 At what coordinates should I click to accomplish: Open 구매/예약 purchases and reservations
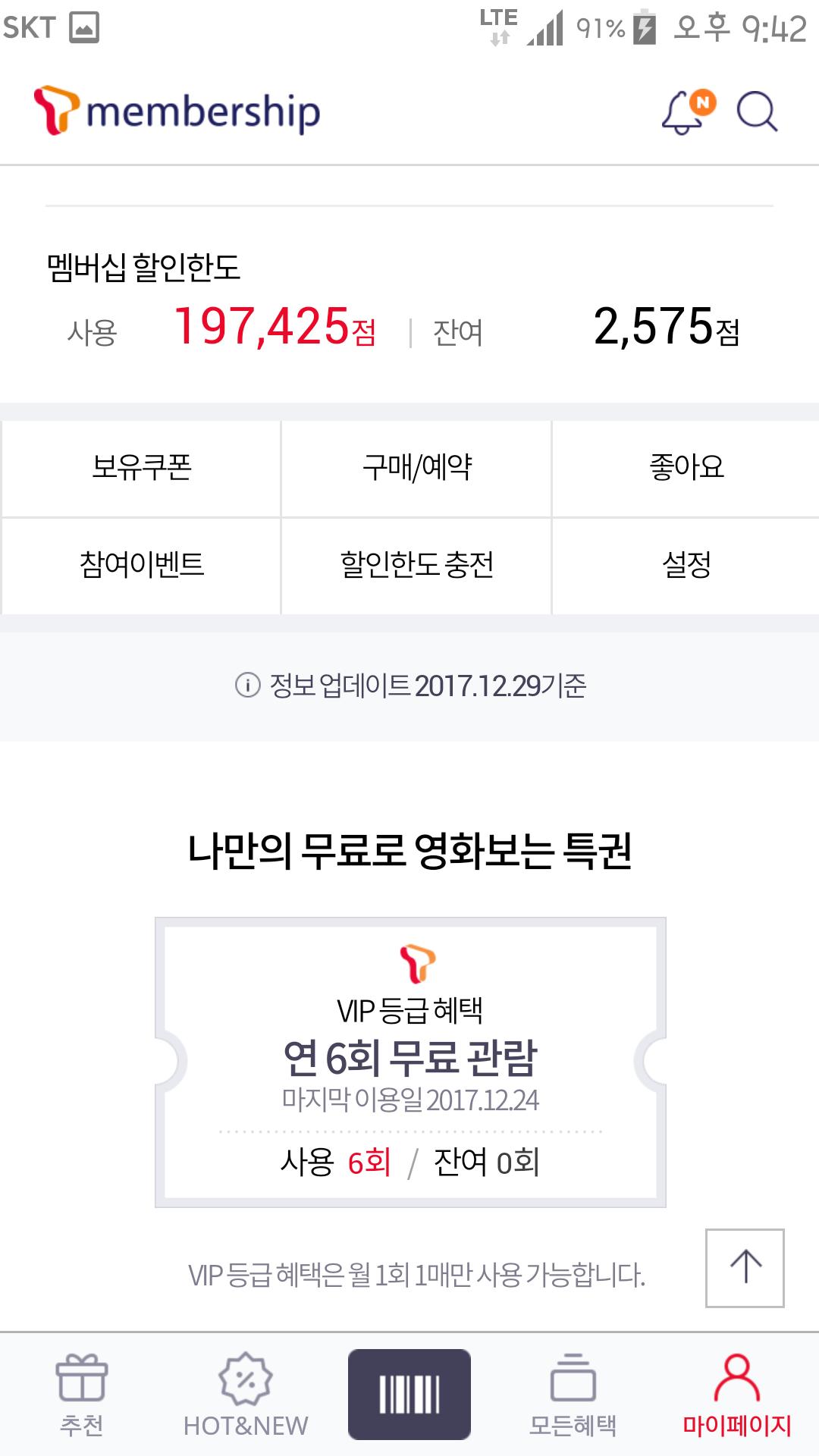click(x=416, y=468)
